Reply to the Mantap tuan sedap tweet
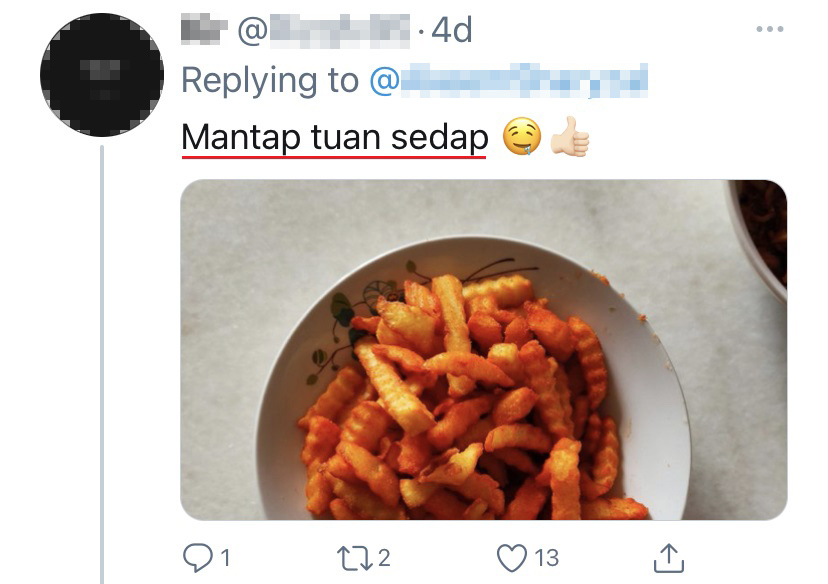 196,557
